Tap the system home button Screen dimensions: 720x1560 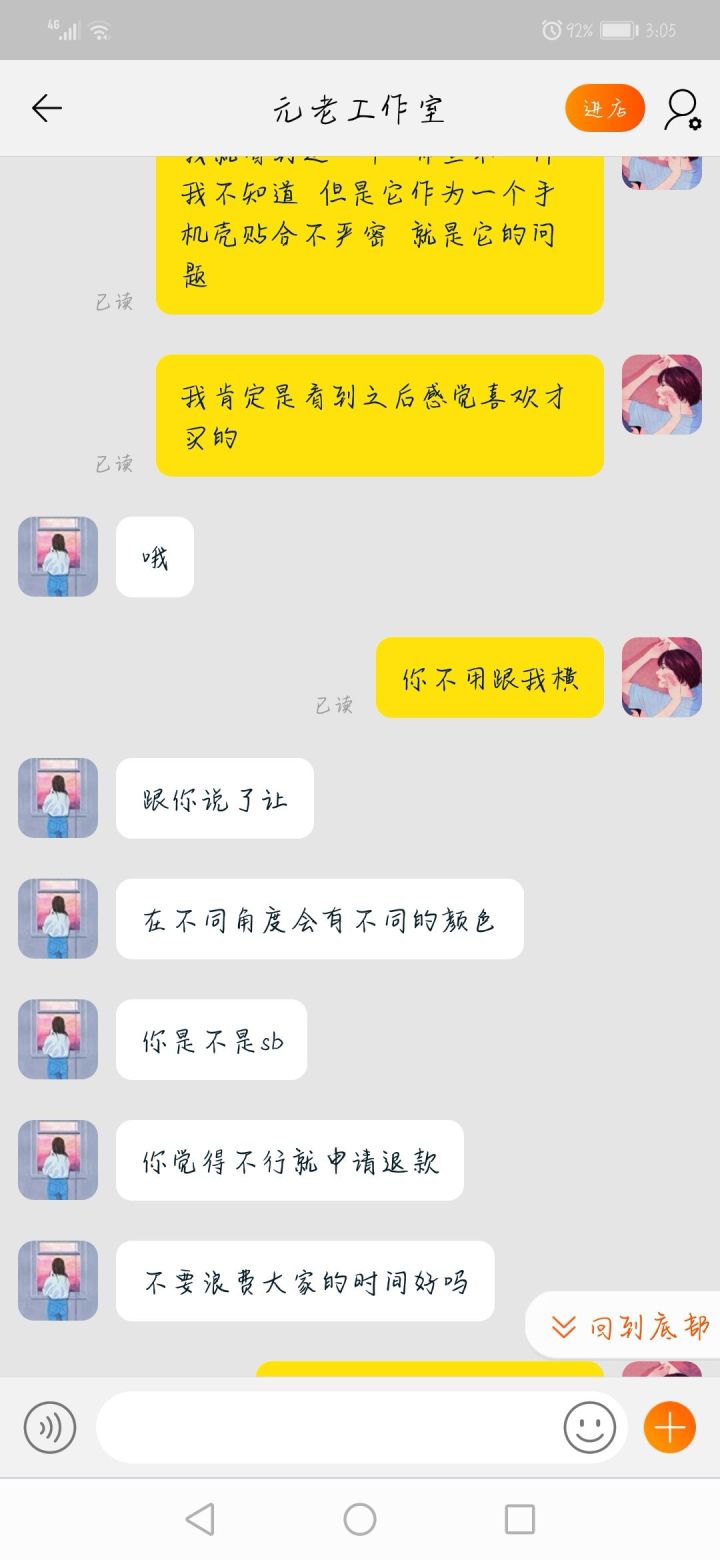tap(360, 1520)
